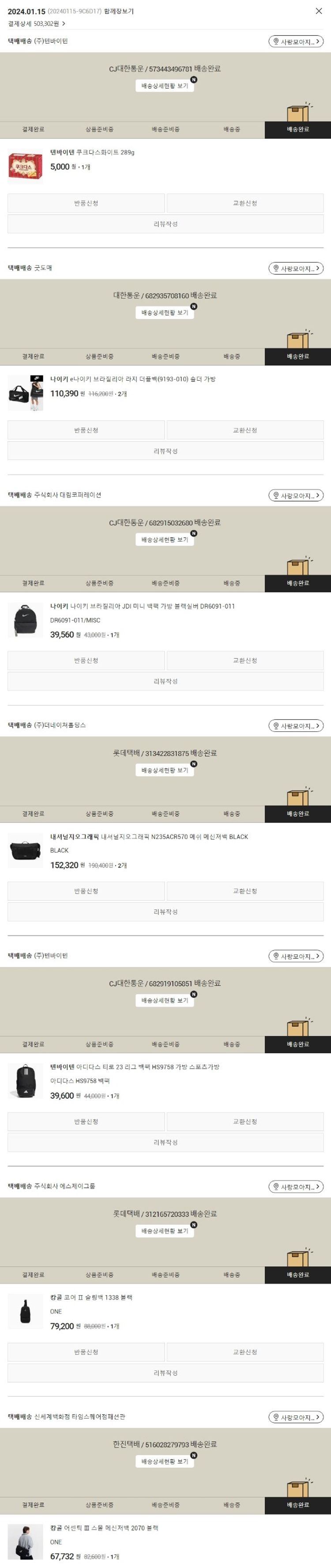Write review for 쿠크다스화이트 289g

pyautogui.click(x=165, y=224)
